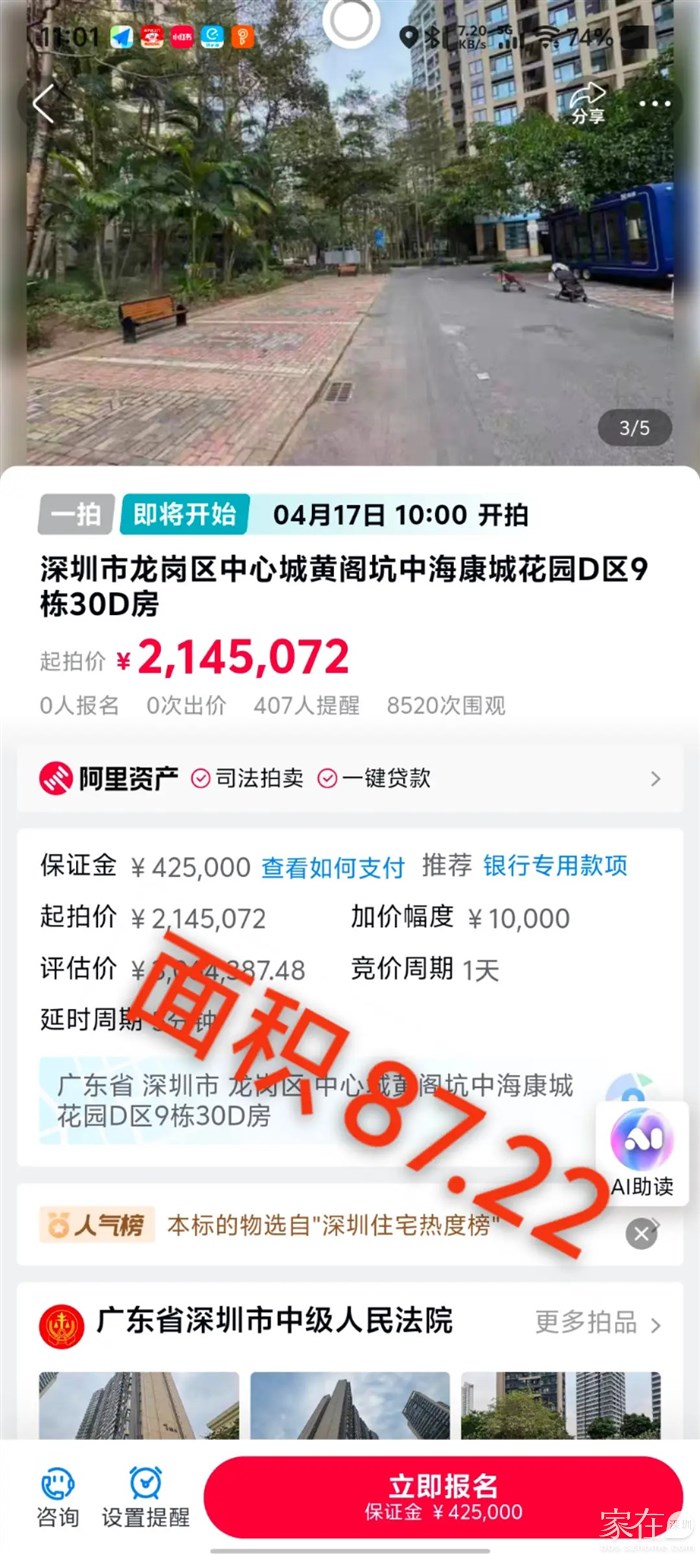
Task: Open the middle court auction item thumbnail
Action: coord(349,1405)
